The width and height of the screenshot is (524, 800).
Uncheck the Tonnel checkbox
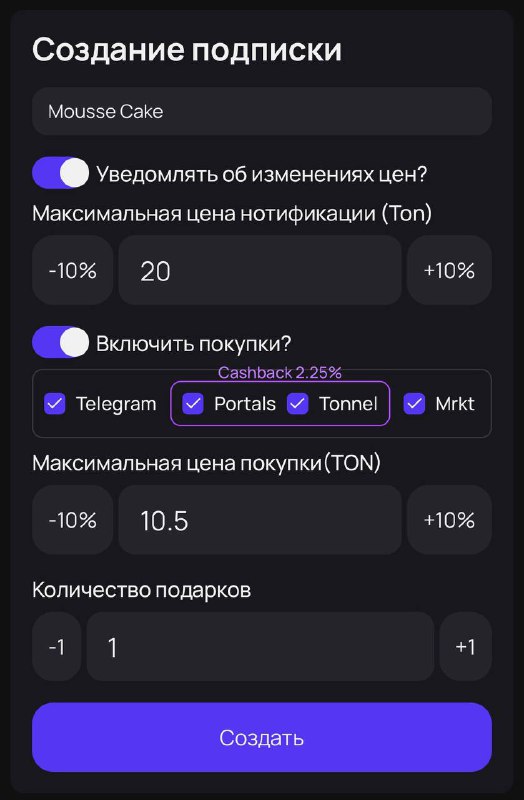(297, 404)
